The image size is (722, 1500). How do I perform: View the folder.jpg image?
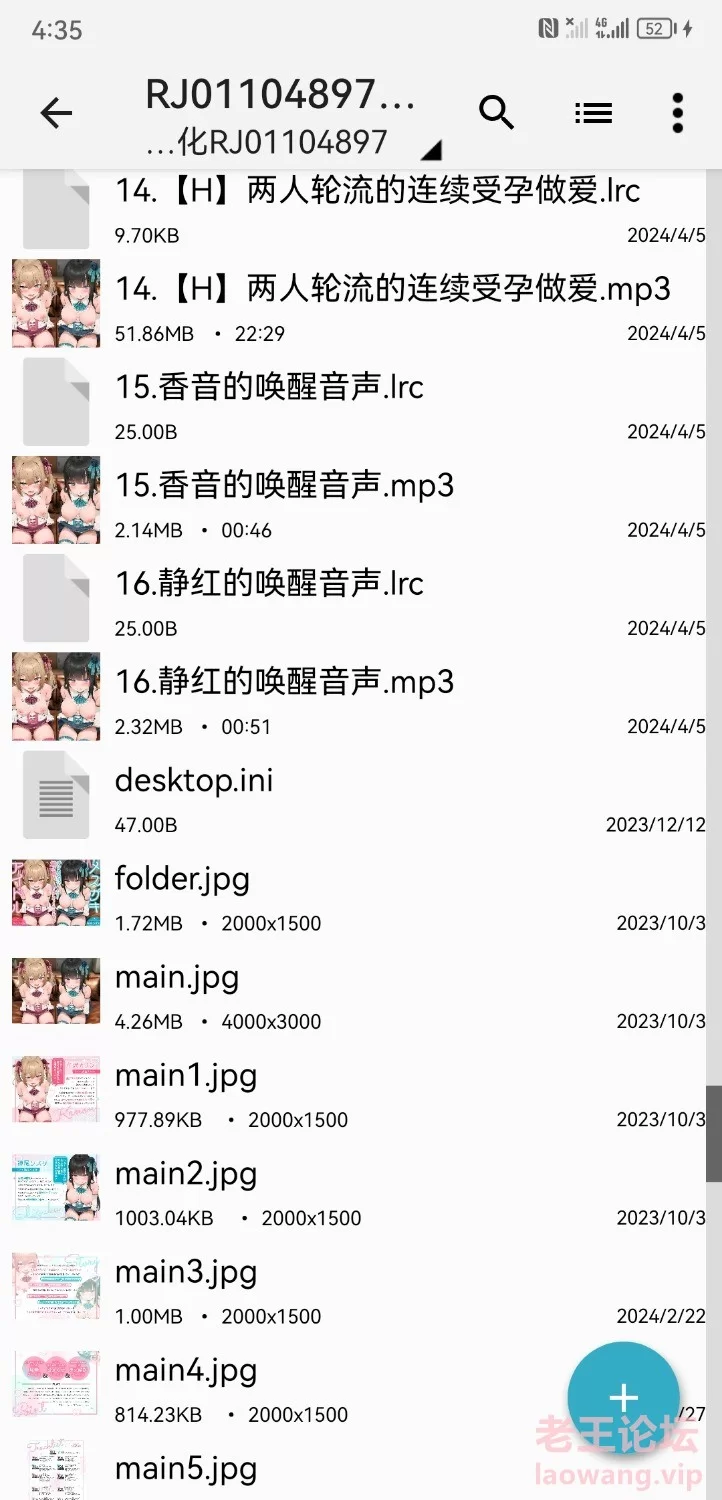coord(361,895)
